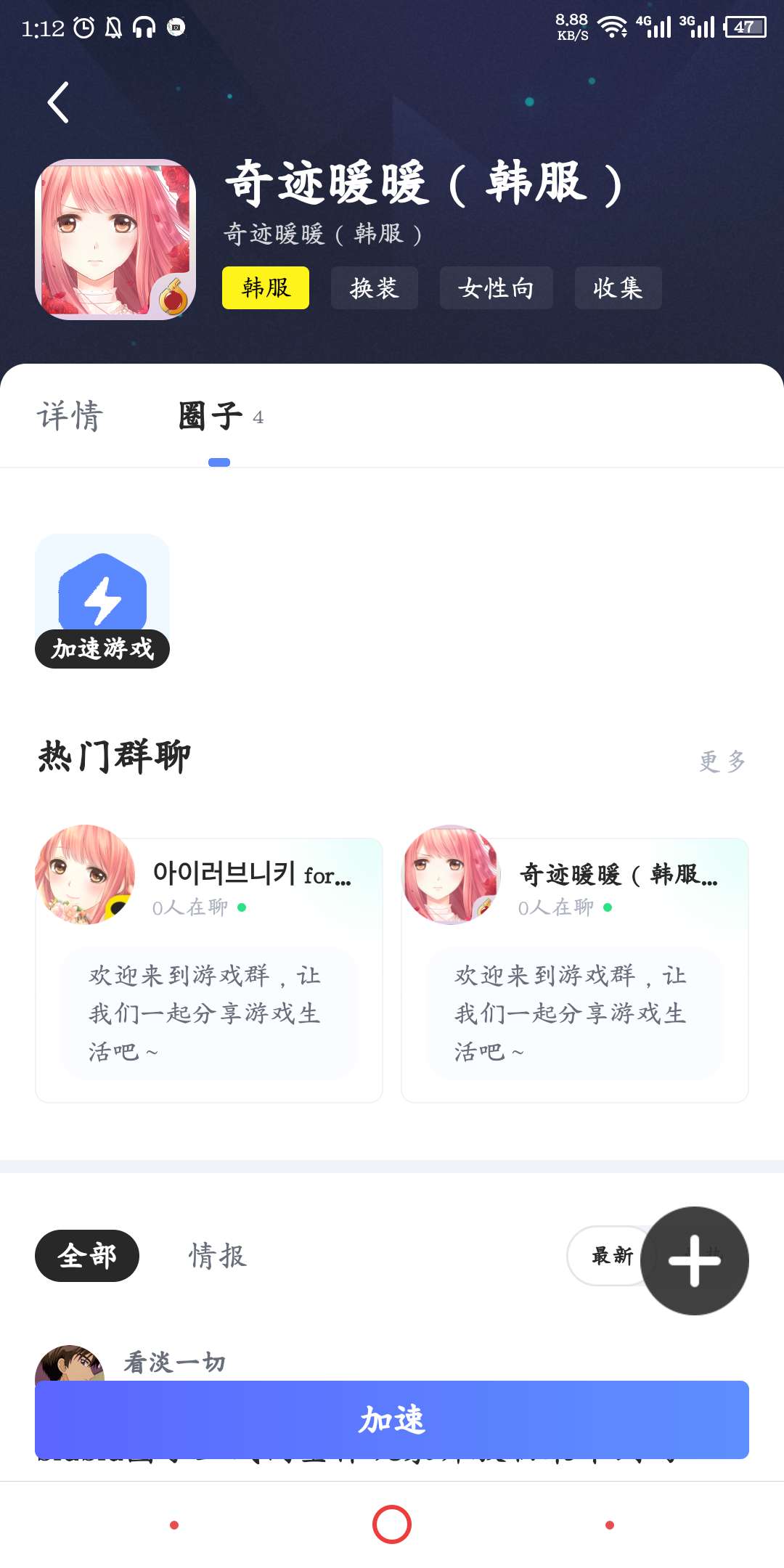This screenshot has width=784, height=1568.
Task: Go back using the top-left arrow
Action: 58,102
